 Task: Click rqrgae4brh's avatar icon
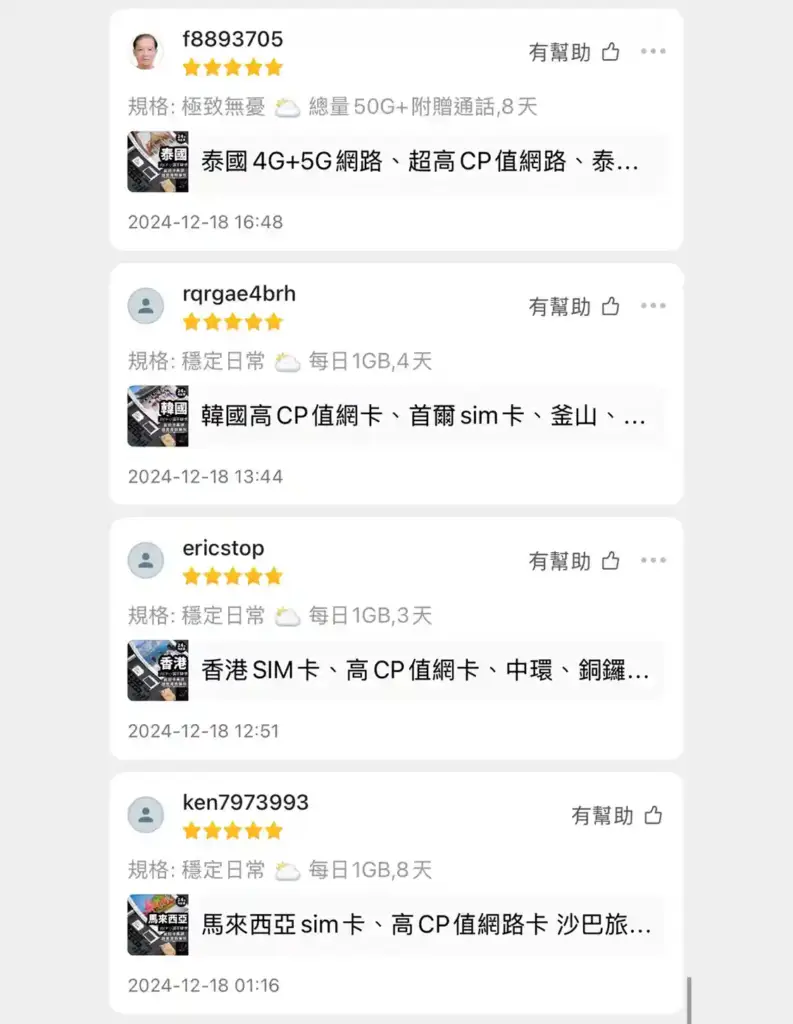tap(146, 306)
